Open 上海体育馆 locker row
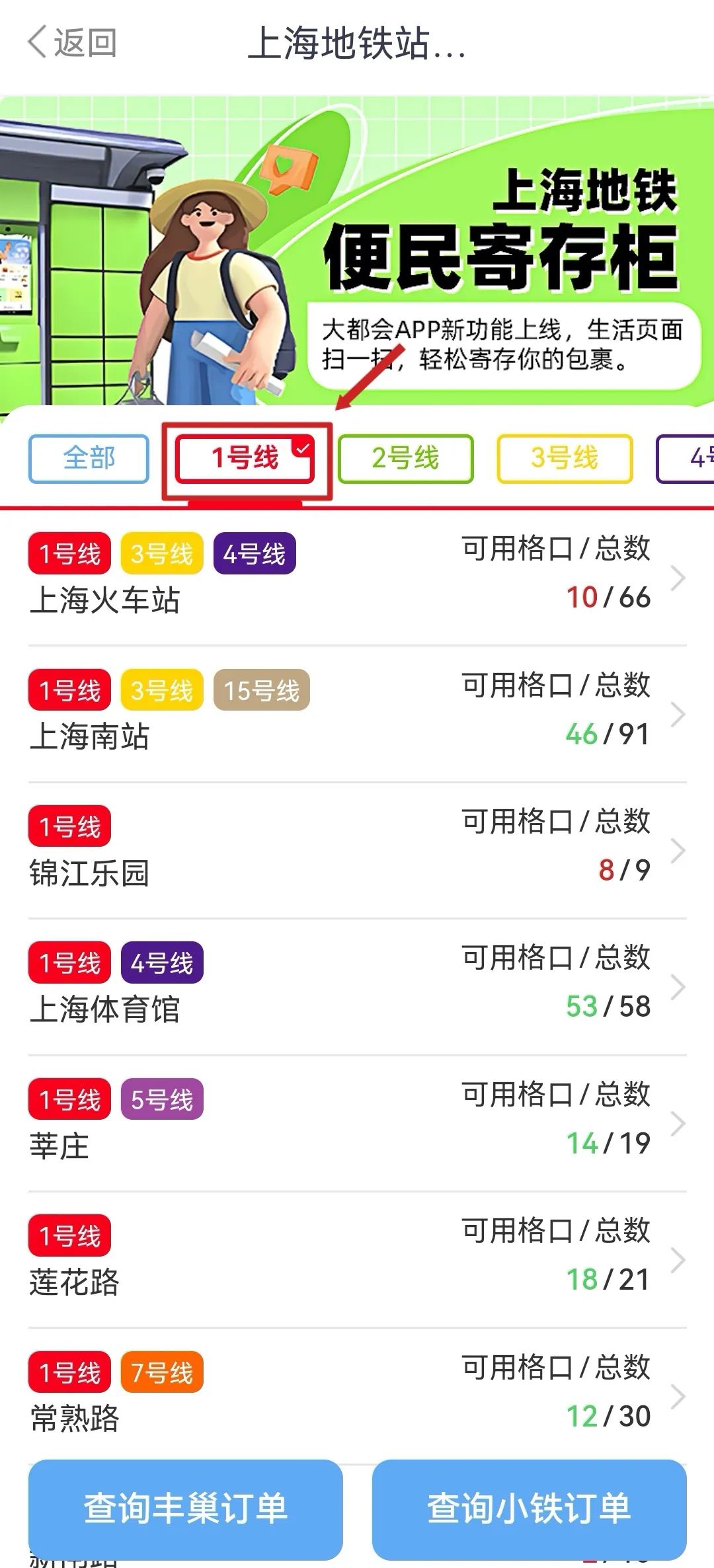The image size is (714, 1568). point(357,987)
